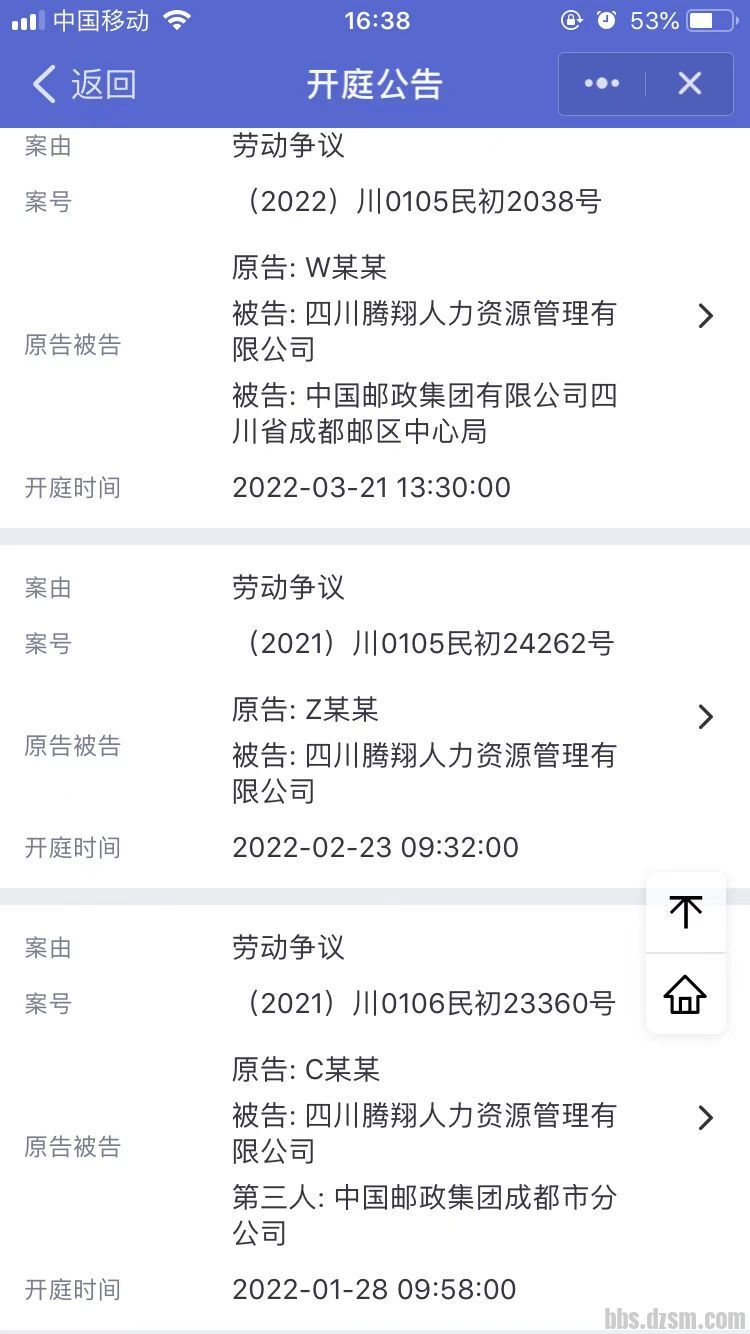Jump back to the top of the list

coord(685,912)
